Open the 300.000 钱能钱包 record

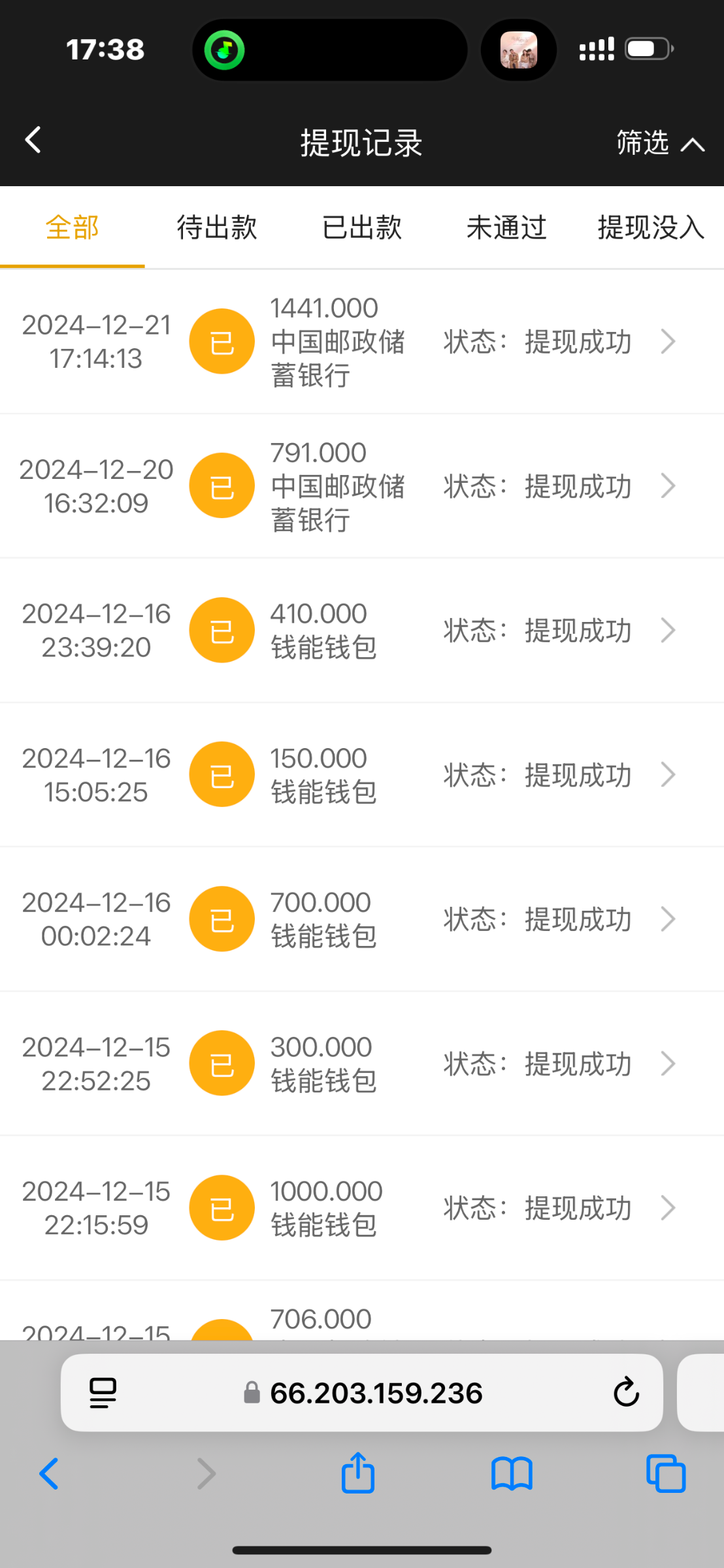(362, 1064)
